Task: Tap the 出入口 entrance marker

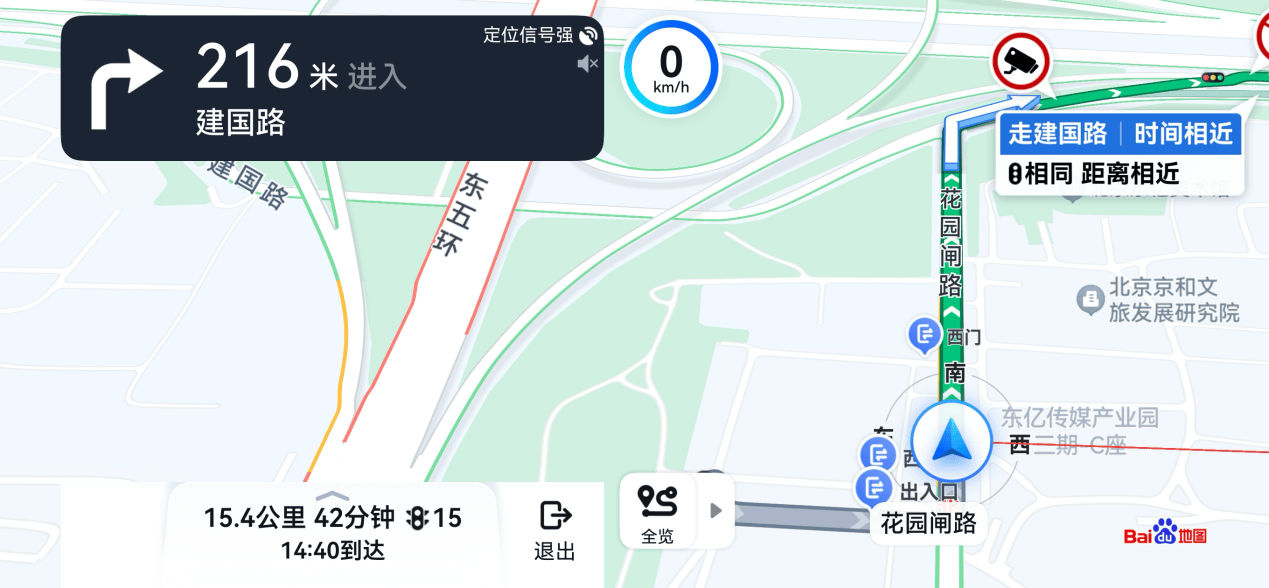Action: [875, 488]
